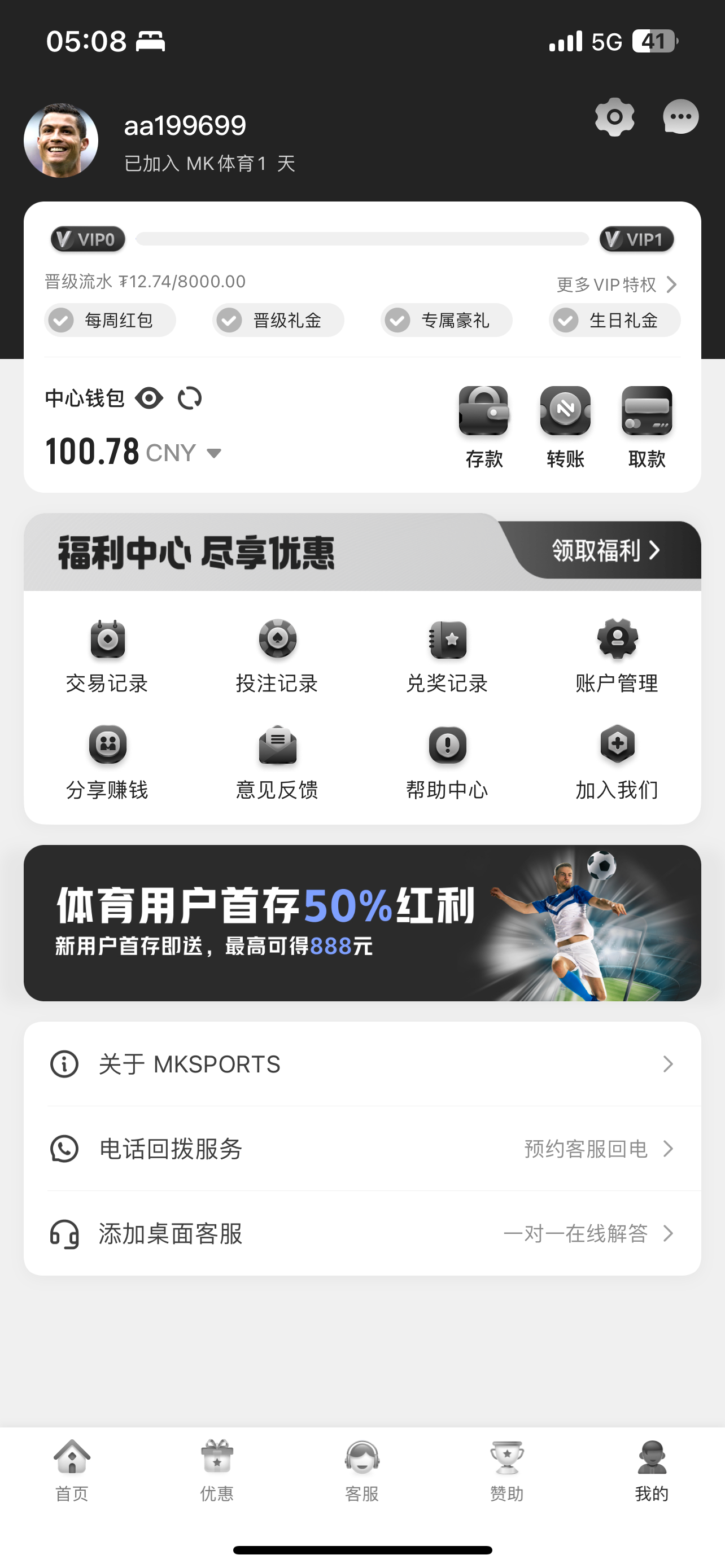Open 关于 MKSPORTS row

[362, 1064]
